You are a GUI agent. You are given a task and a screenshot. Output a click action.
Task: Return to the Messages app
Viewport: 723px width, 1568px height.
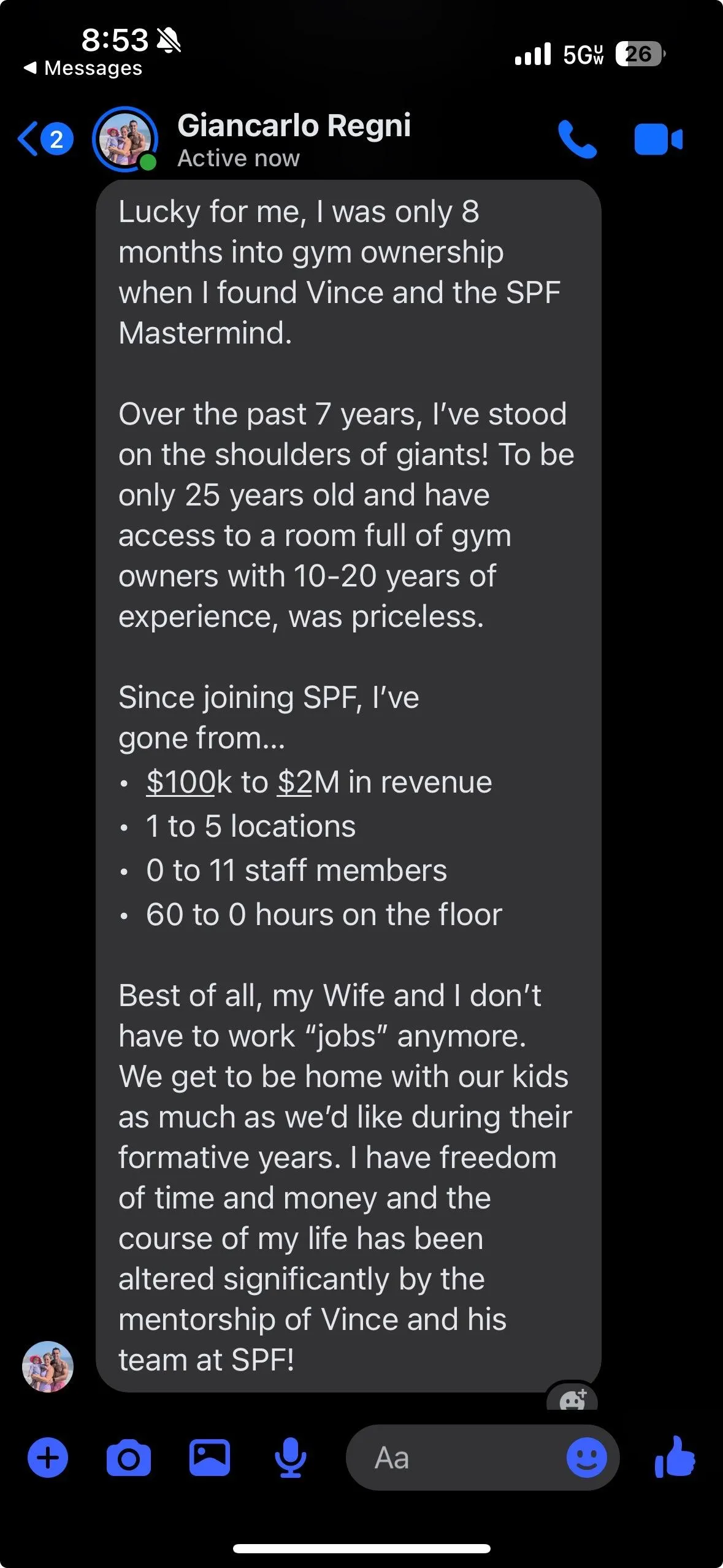tap(82, 68)
